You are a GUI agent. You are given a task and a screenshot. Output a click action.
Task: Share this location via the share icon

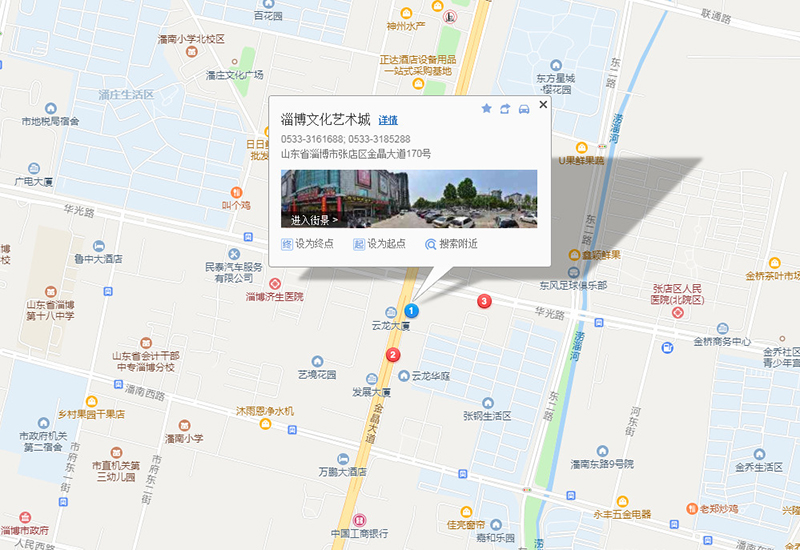coord(505,108)
